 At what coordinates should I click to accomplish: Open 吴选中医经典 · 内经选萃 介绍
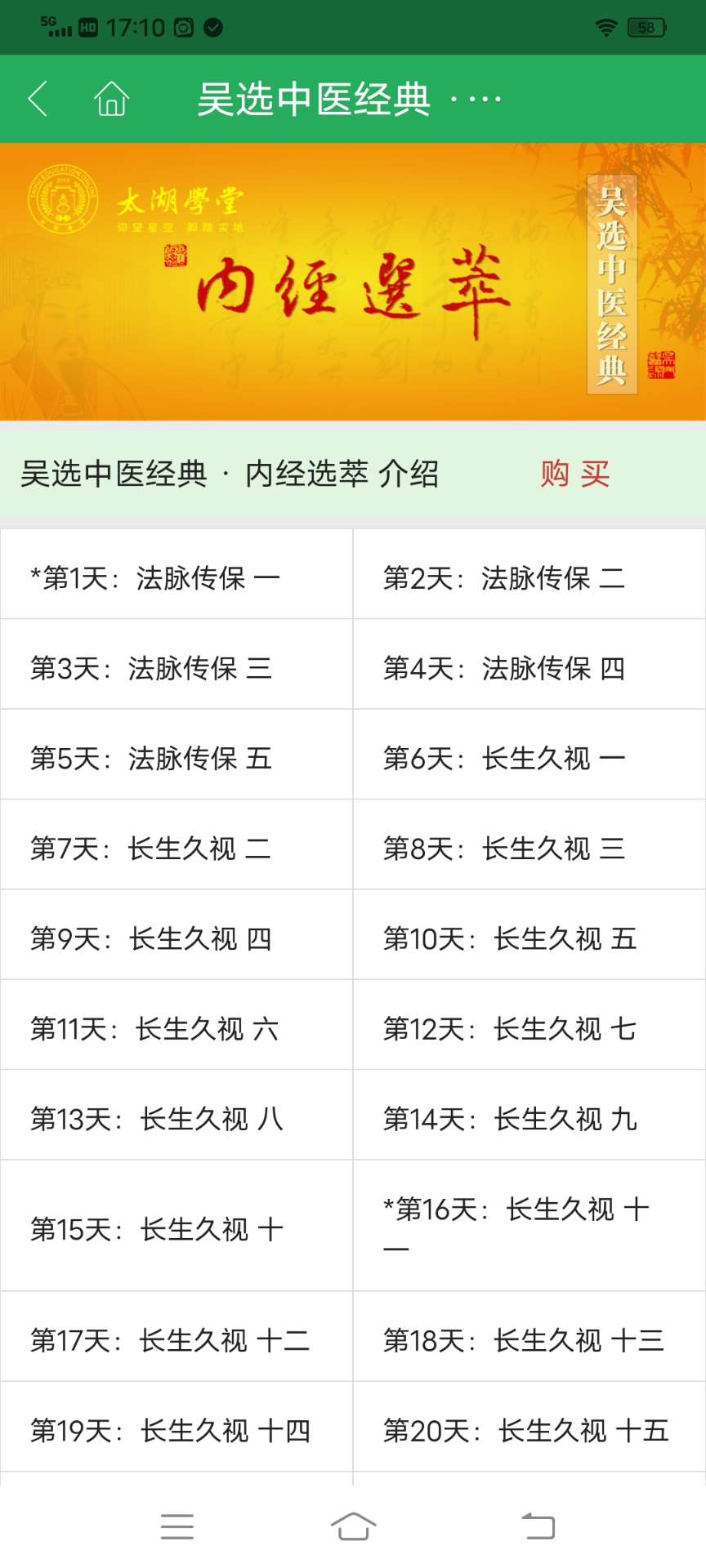[x=230, y=474]
